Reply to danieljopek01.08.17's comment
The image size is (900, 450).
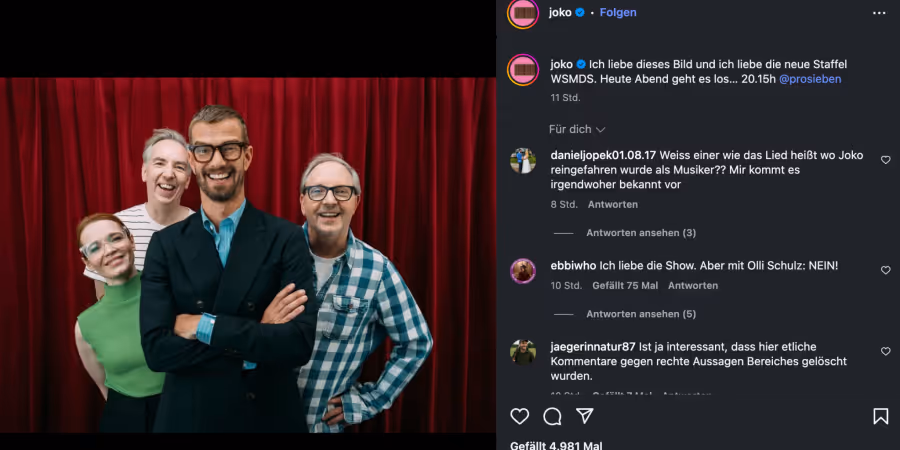coord(612,204)
